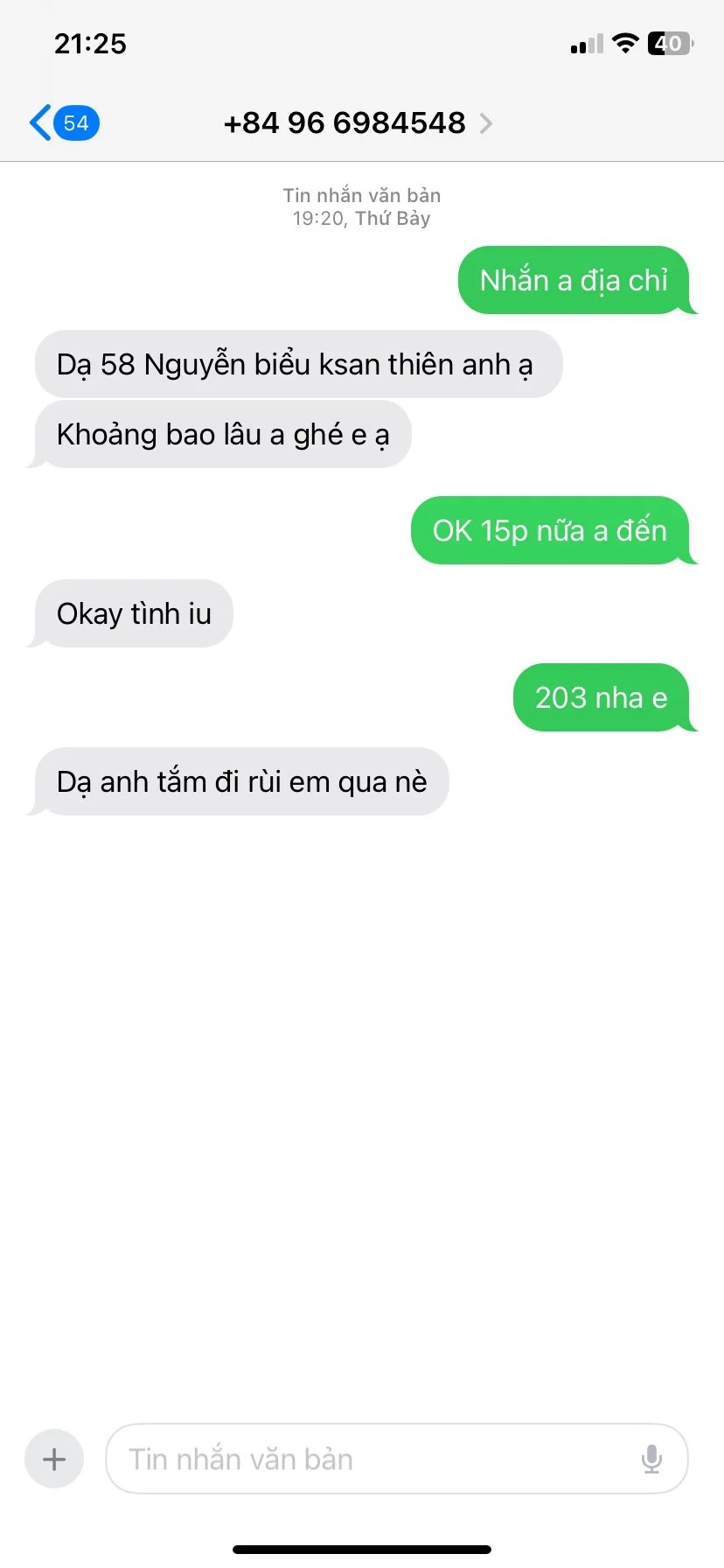Focus the Tin nhắn văn bản field
This screenshot has height=1568, width=724.
367,1459
